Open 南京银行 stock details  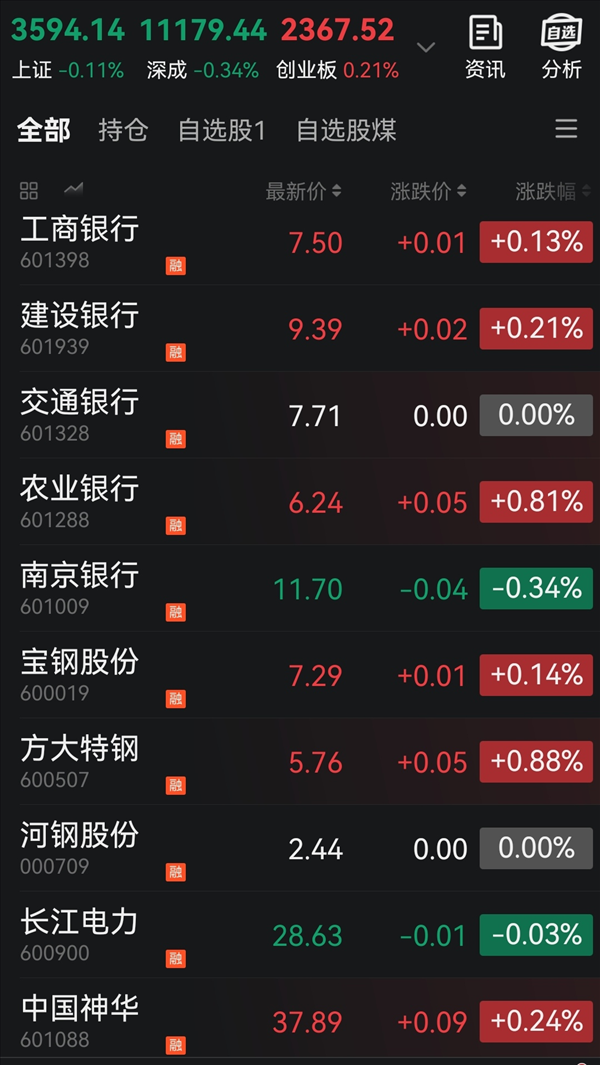coord(300,588)
